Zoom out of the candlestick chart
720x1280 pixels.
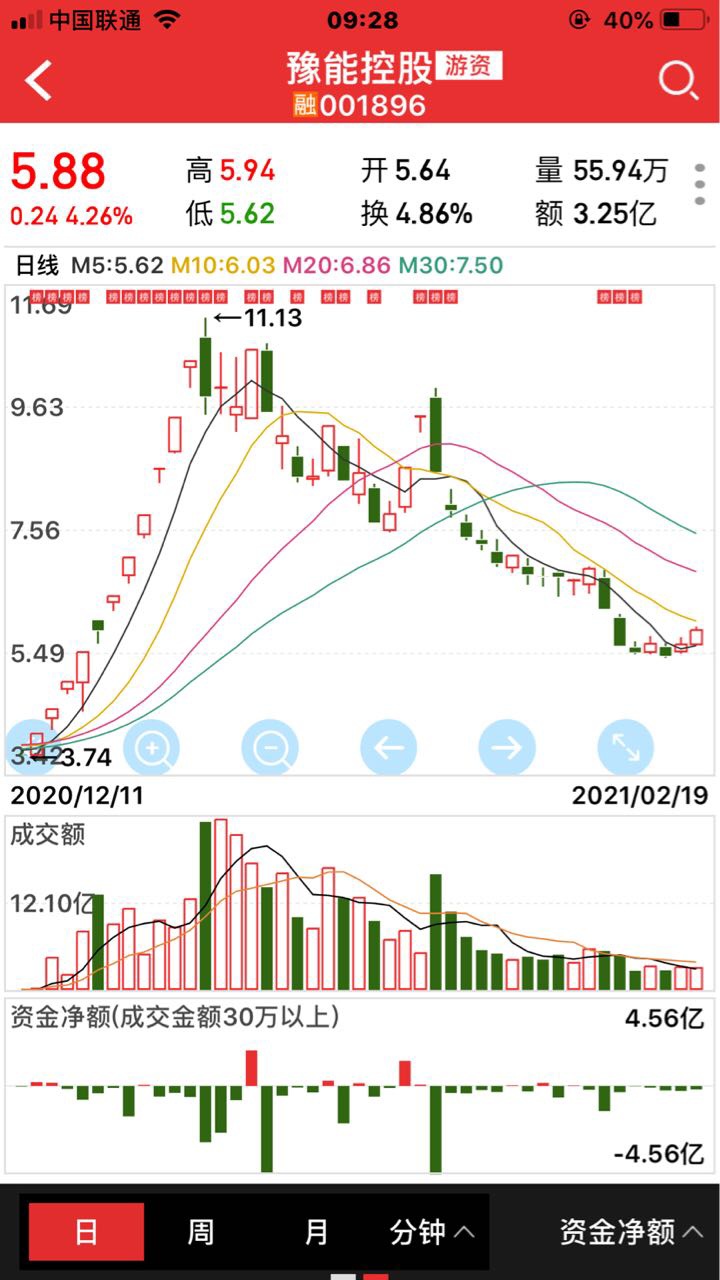(270, 747)
